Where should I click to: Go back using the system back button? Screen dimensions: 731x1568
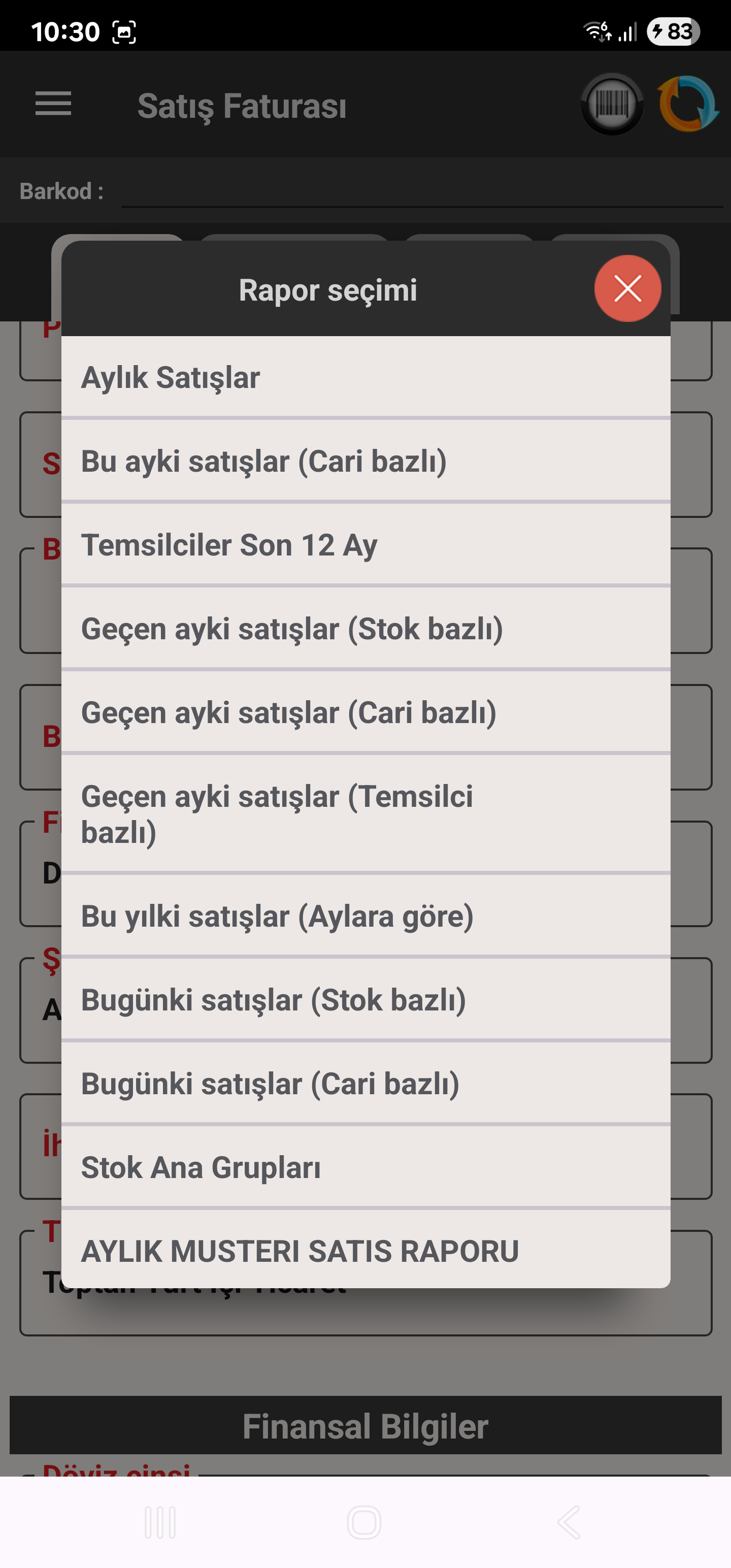569,1523
